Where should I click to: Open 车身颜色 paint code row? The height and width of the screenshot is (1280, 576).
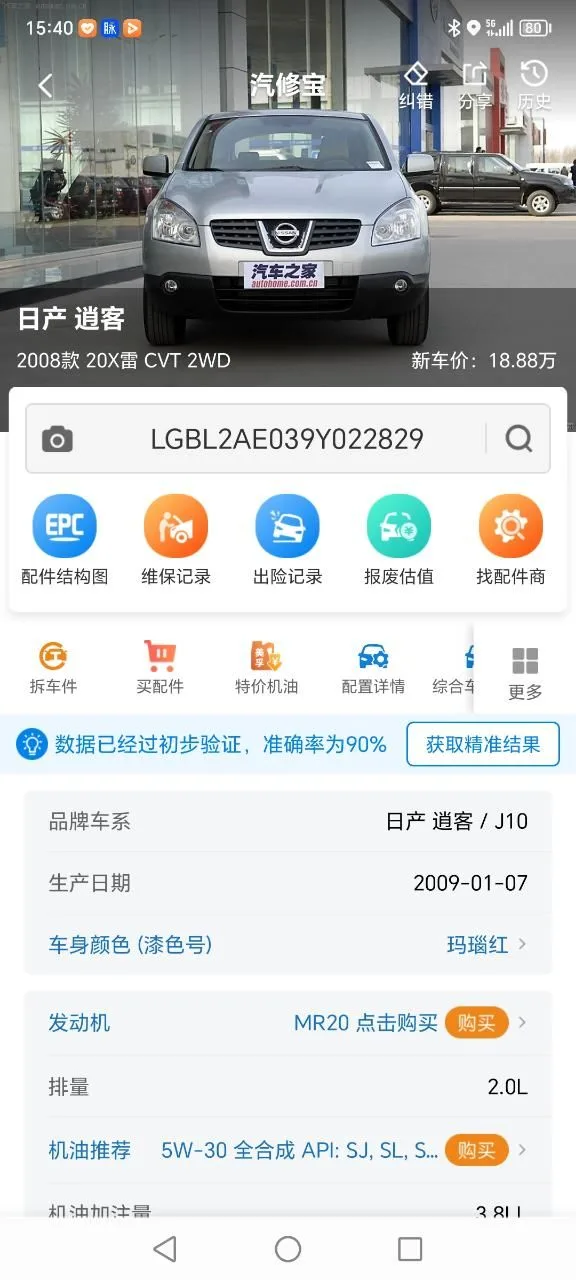pyautogui.click(x=288, y=944)
